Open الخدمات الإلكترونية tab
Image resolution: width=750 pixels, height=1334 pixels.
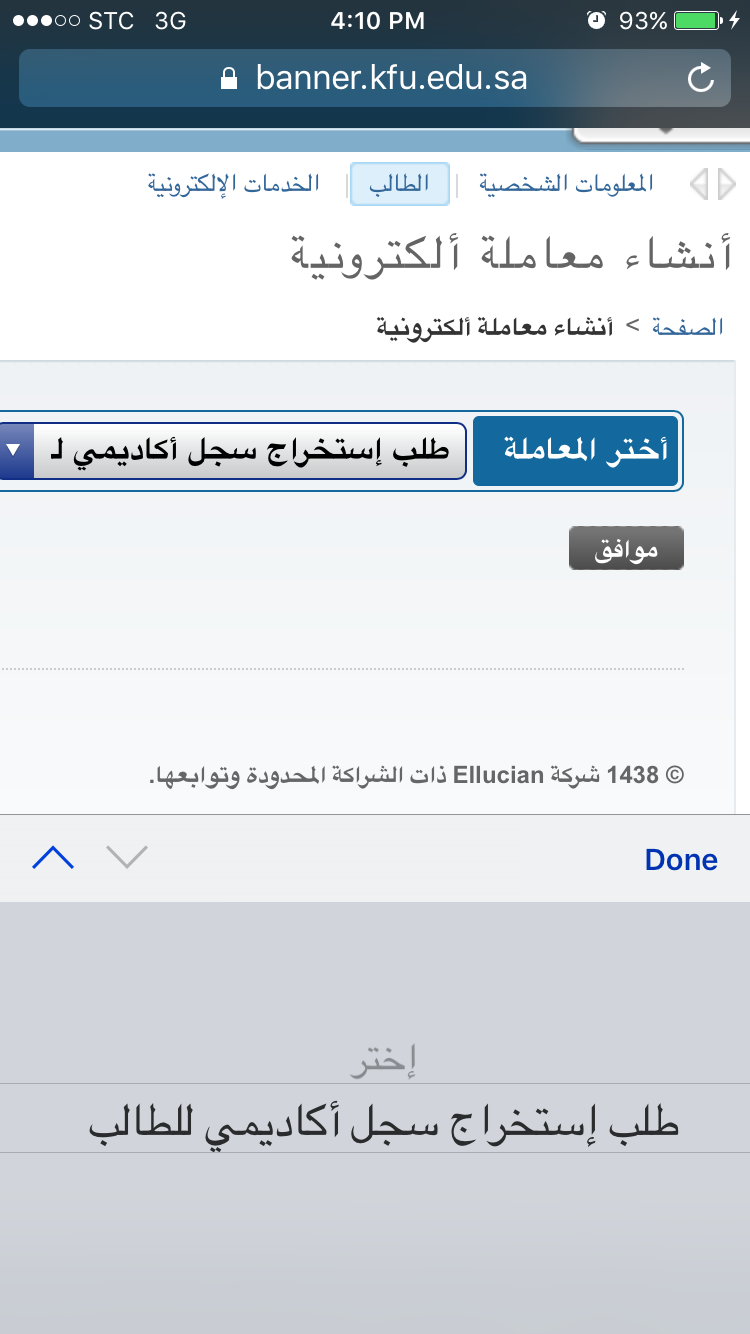pos(234,184)
